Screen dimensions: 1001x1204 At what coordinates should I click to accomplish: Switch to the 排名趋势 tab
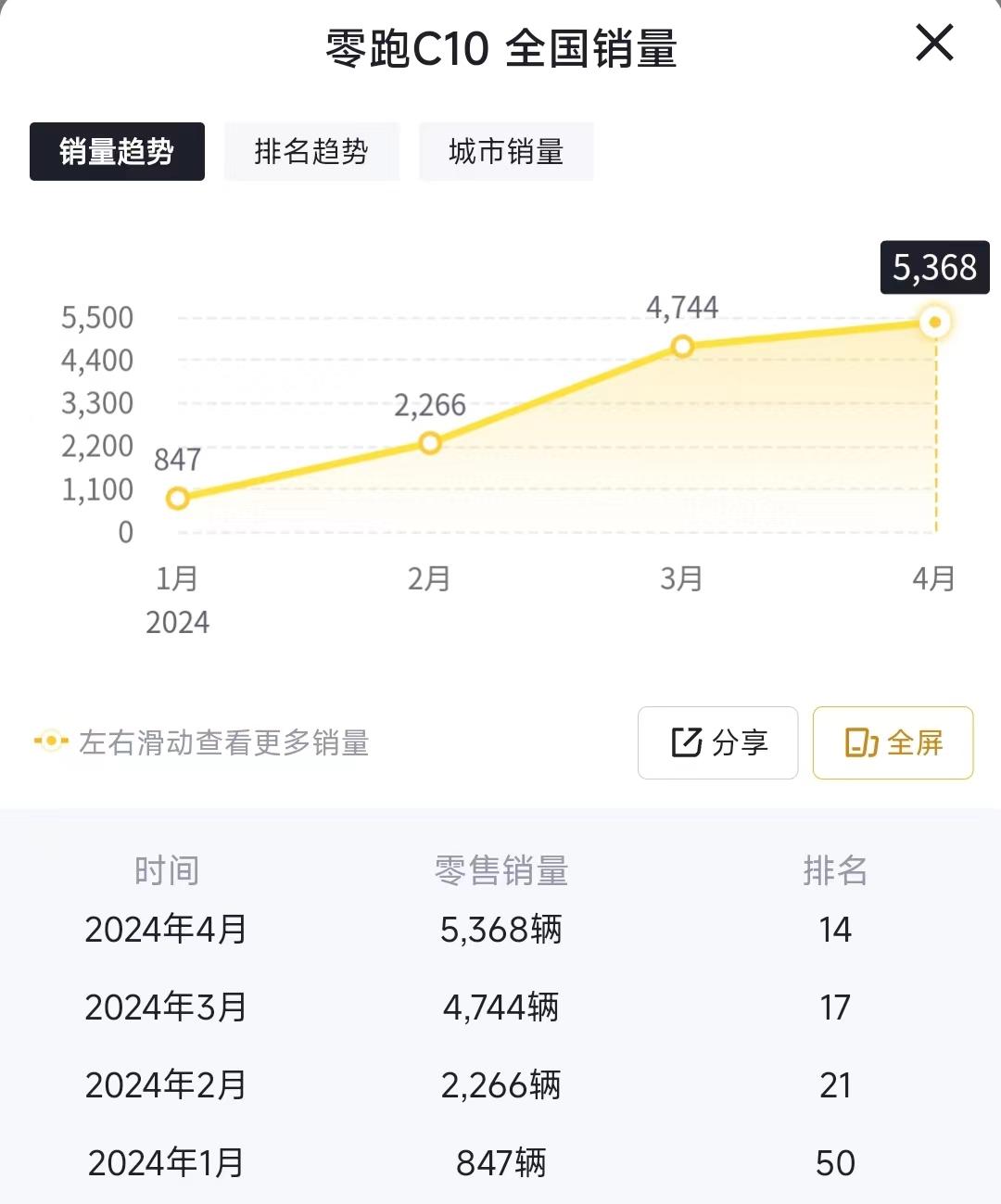click(x=311, y=151)
